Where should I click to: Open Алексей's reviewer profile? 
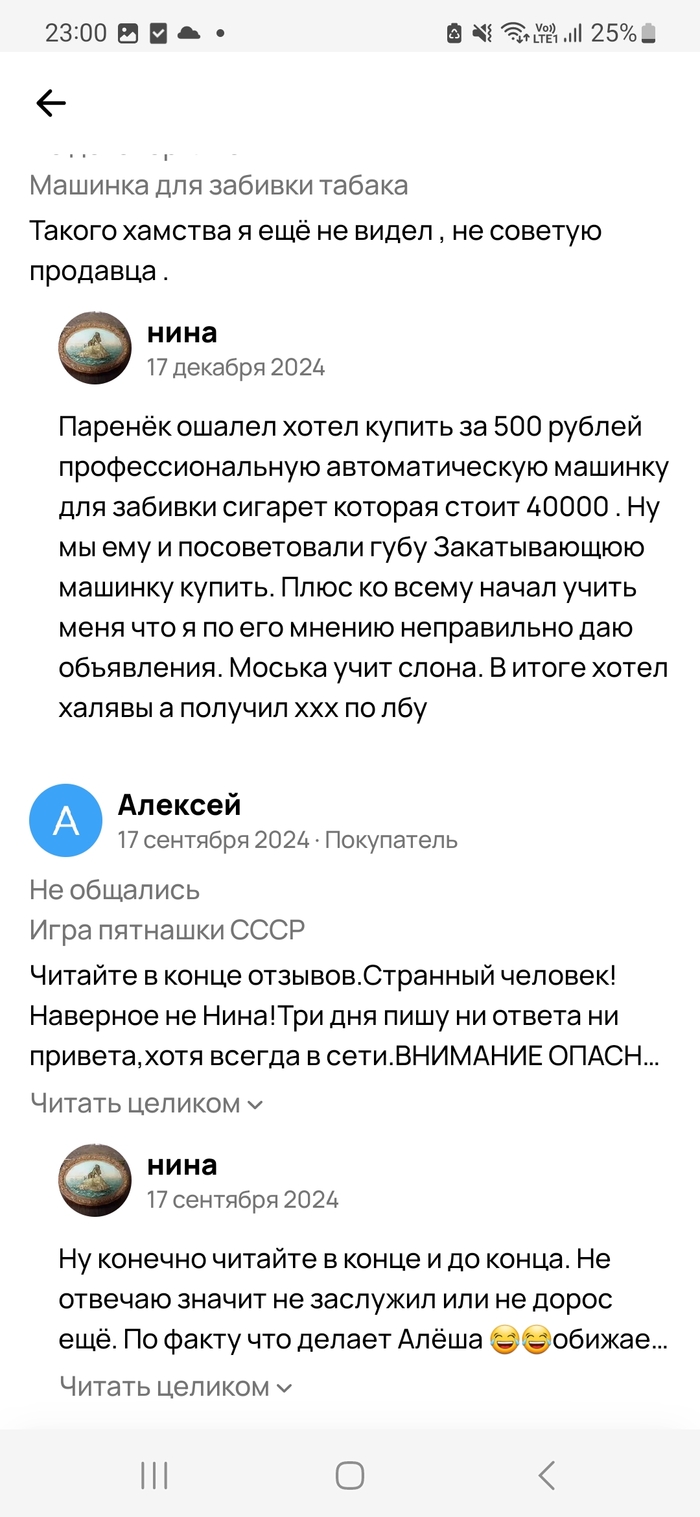tap(66, 820)
